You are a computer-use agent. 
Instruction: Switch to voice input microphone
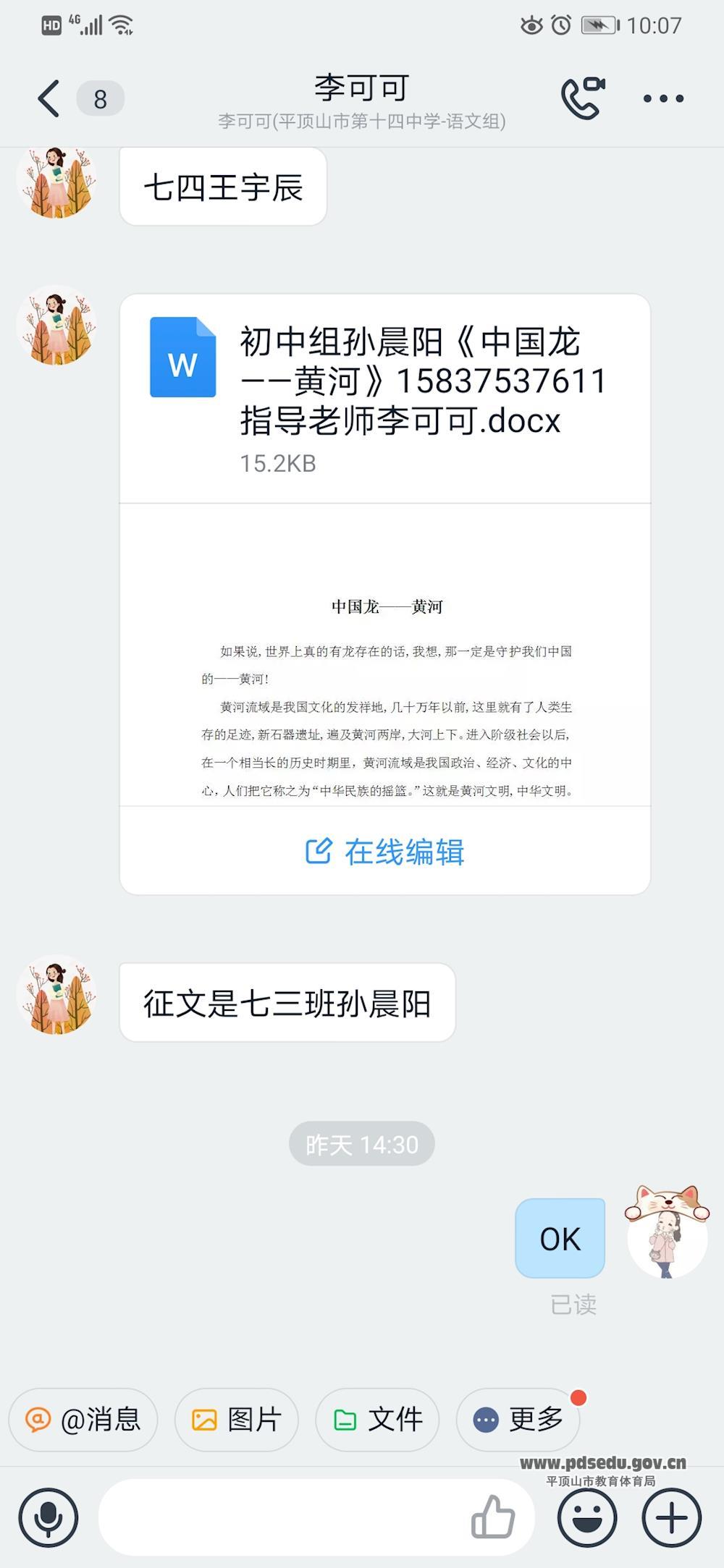point(49,1517)
